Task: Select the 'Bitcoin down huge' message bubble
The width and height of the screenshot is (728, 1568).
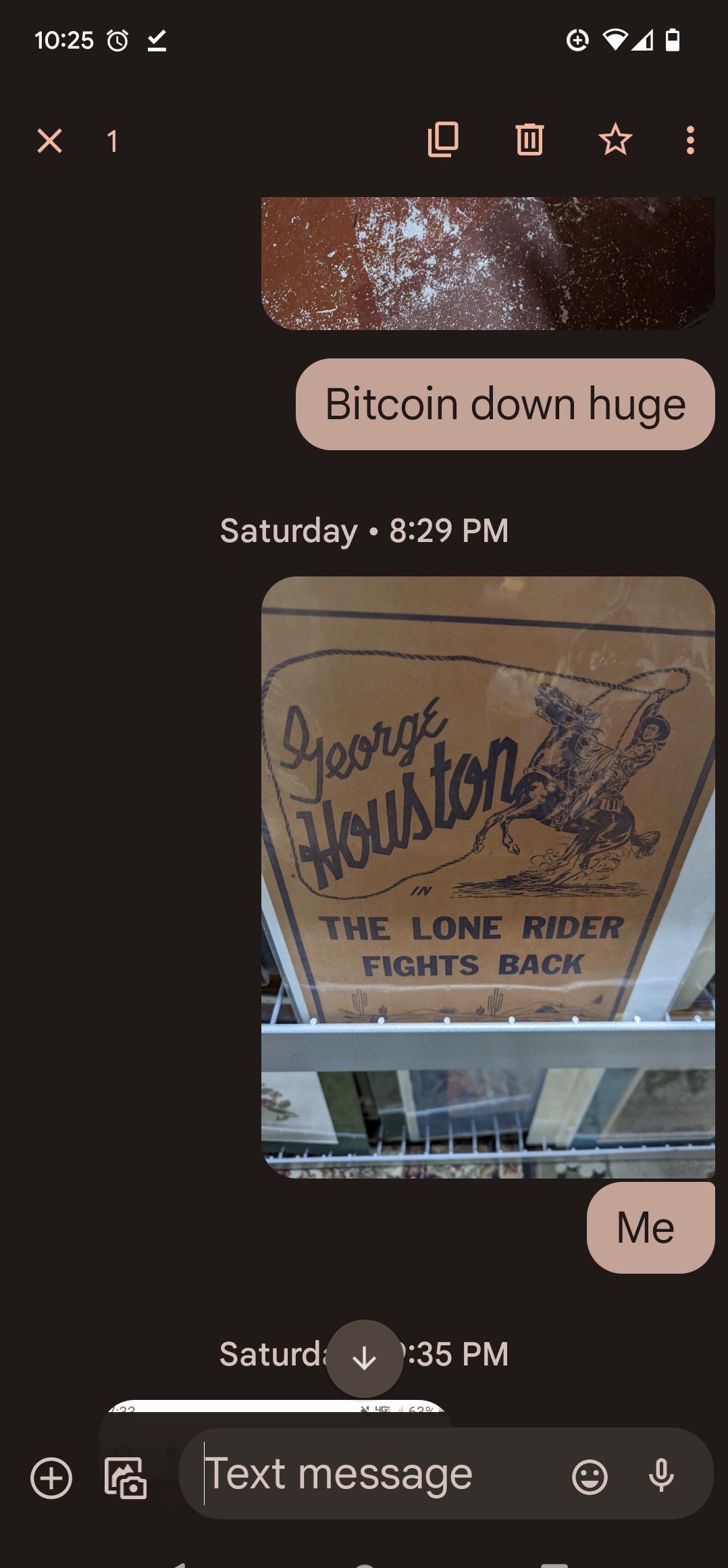Action: coord(505,404)
